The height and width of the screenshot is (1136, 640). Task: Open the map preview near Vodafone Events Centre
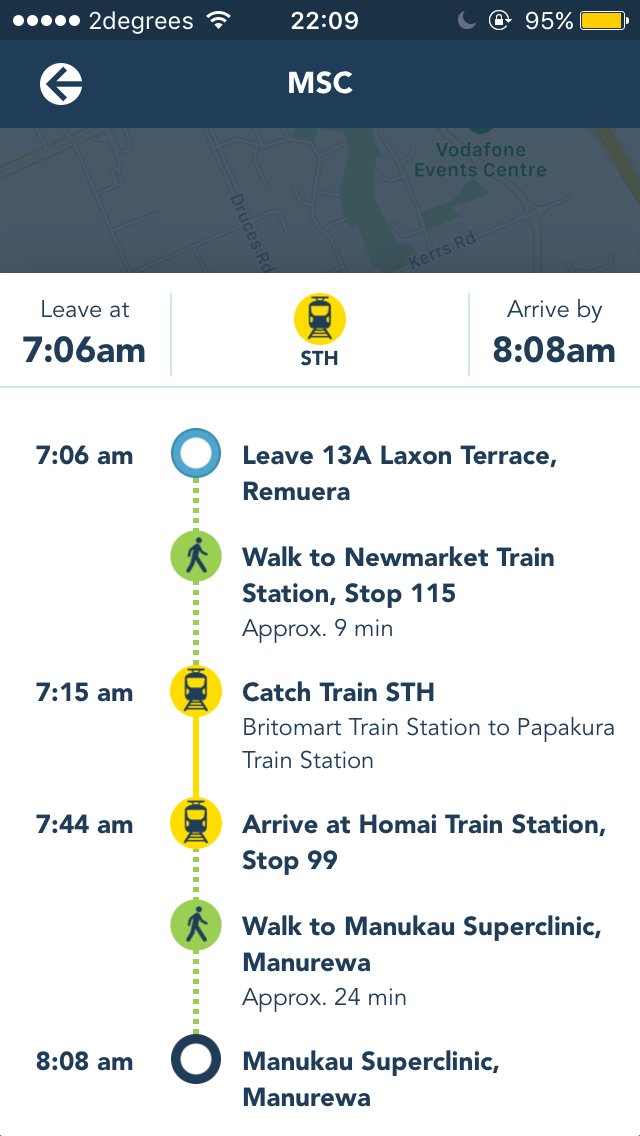[320, 200]
